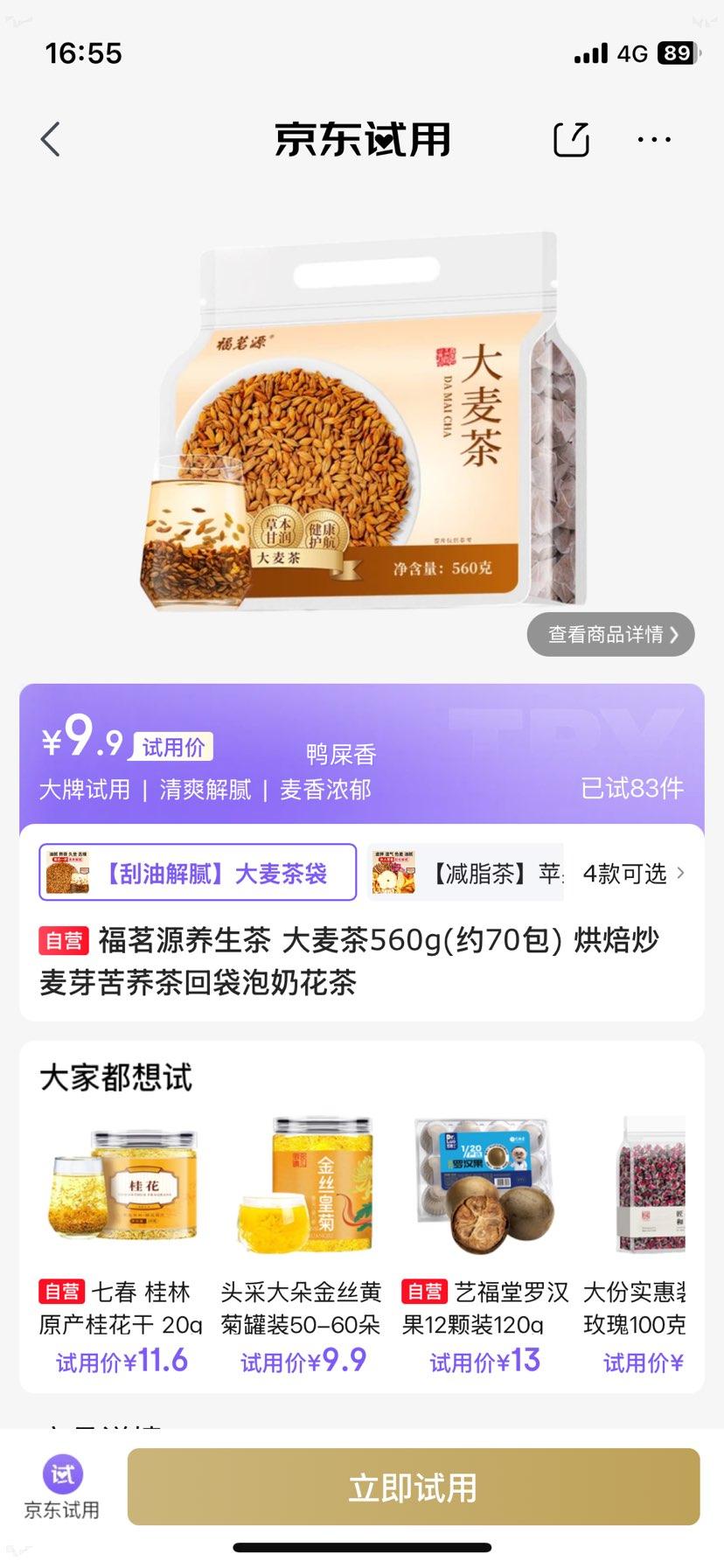Open the 京东试用 title in the navigation bar
Screen dimensions: 724x1568
point(362,138)
